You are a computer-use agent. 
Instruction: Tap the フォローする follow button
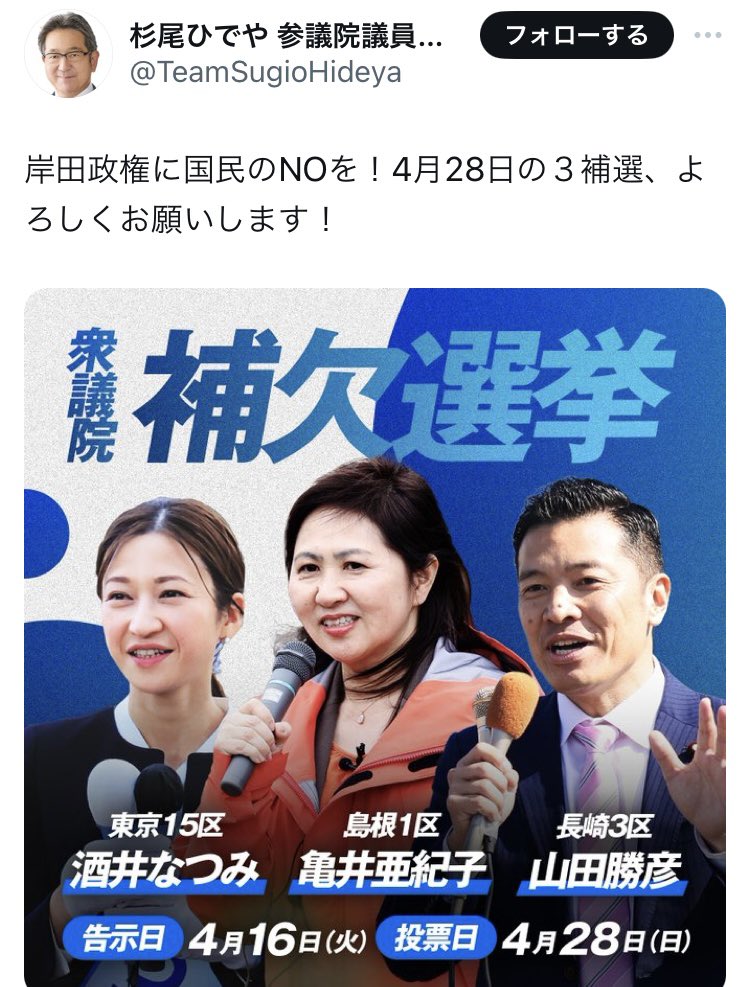(576, 37)
